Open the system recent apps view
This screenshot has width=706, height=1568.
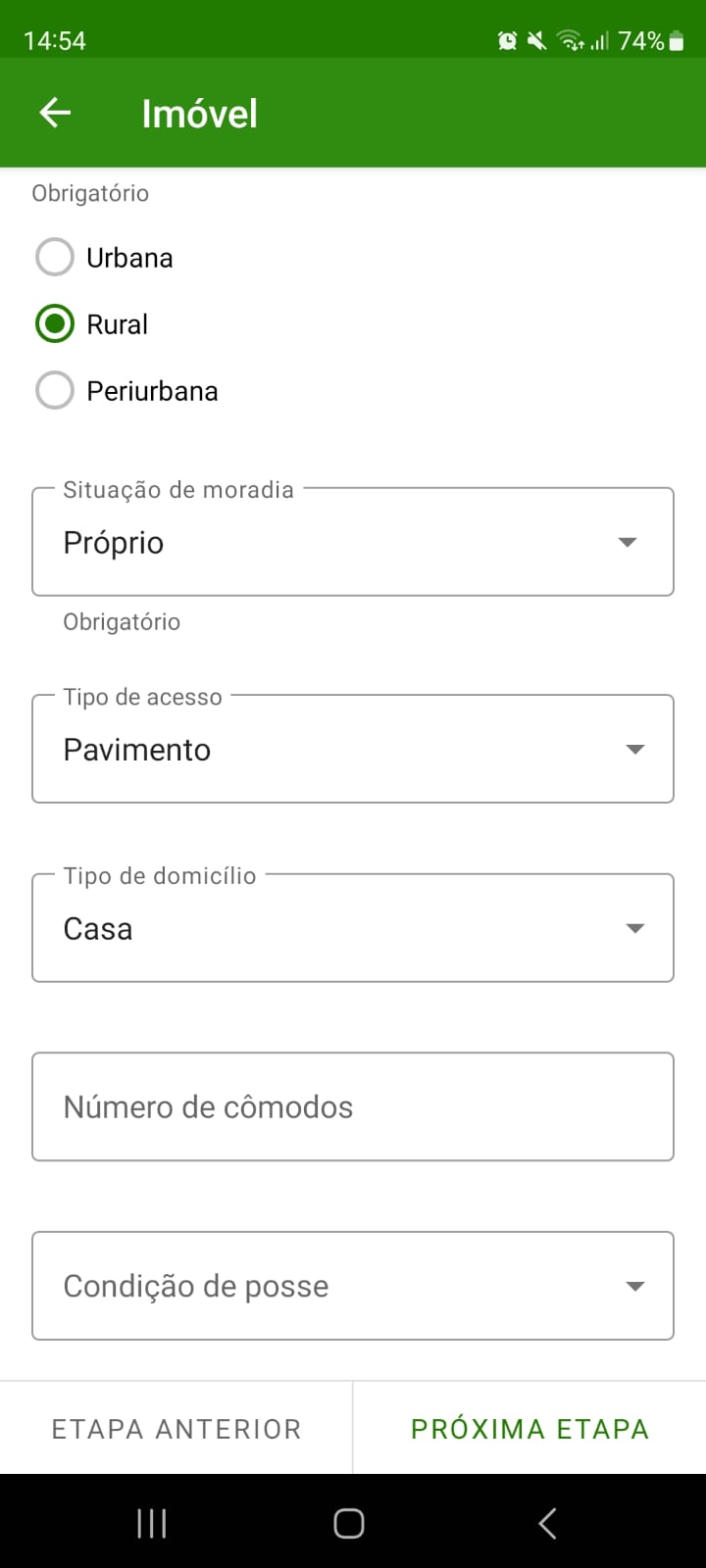coord(152,1523)
